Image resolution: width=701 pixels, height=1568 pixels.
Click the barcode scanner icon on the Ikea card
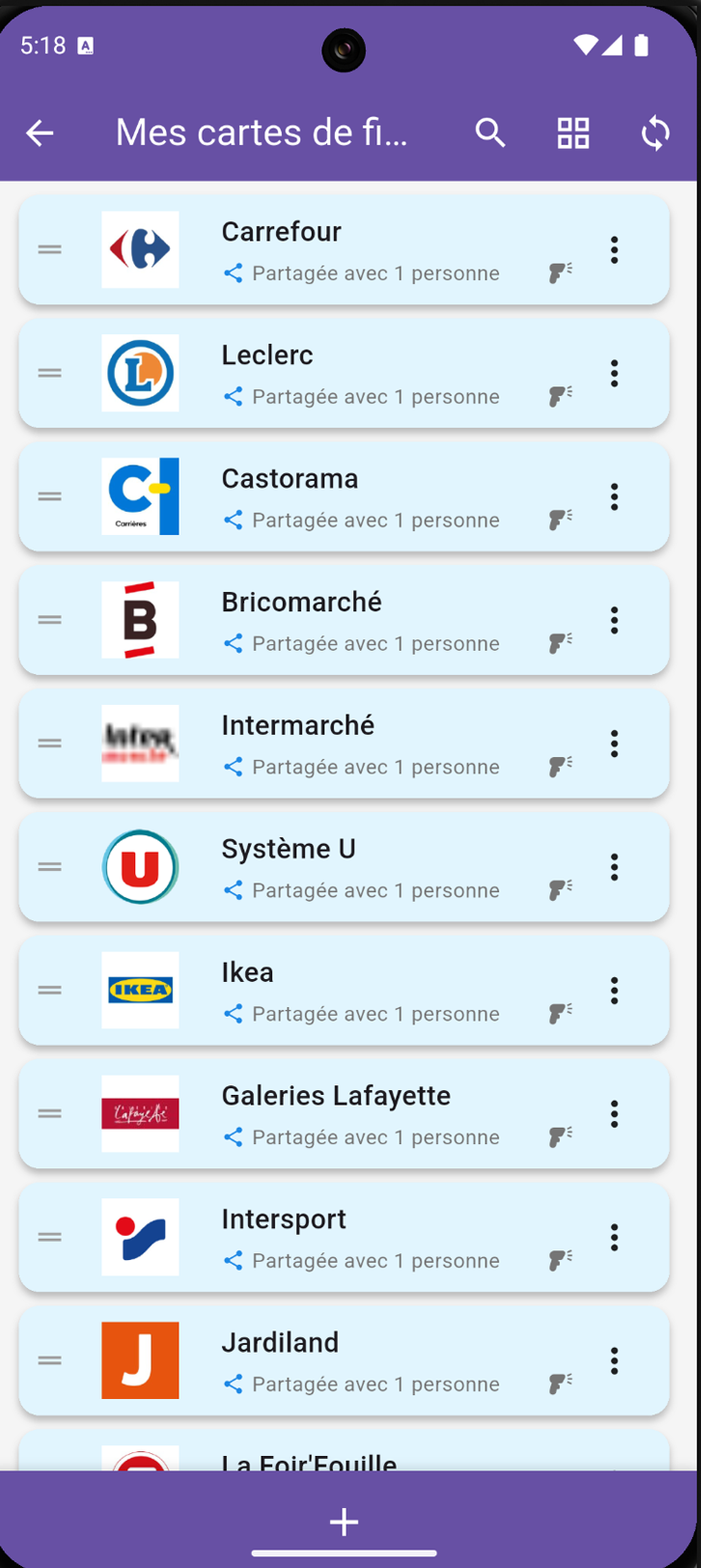coord(560,1014)
